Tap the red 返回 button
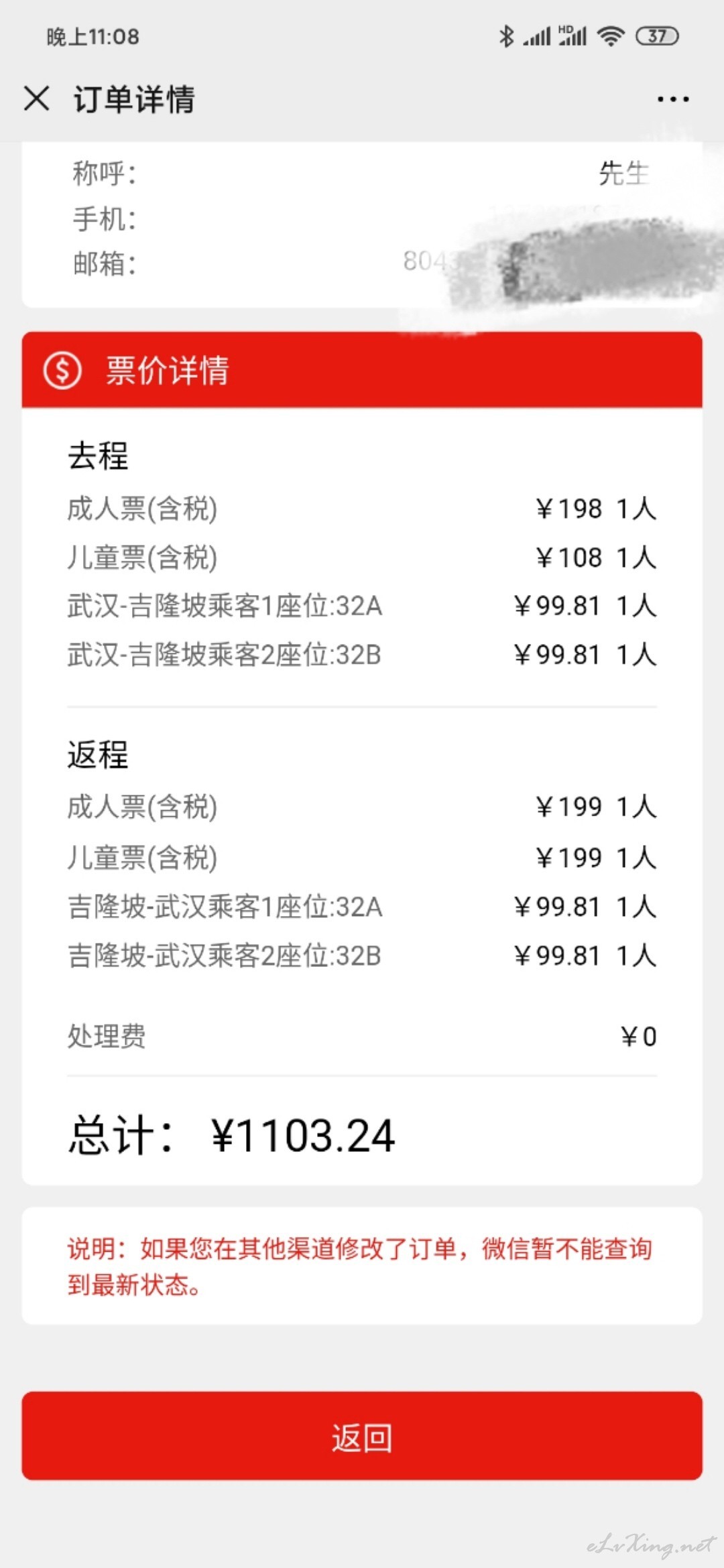 (362, 1435)
